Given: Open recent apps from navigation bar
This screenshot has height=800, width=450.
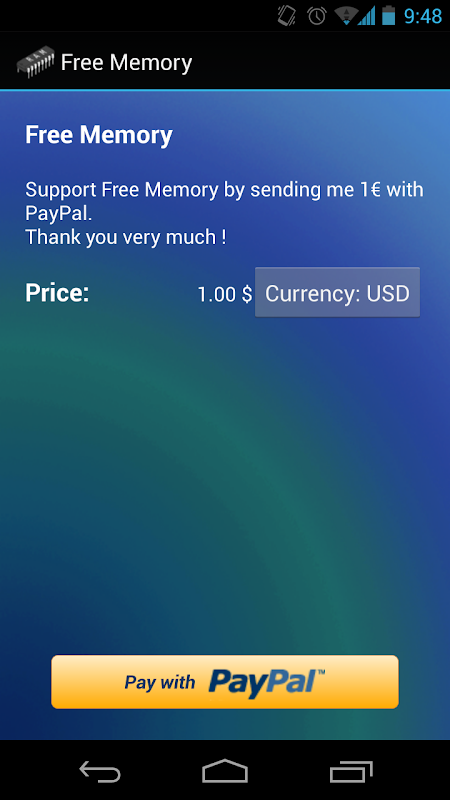Looking at the screenshot, I should [x=351, y=771].
